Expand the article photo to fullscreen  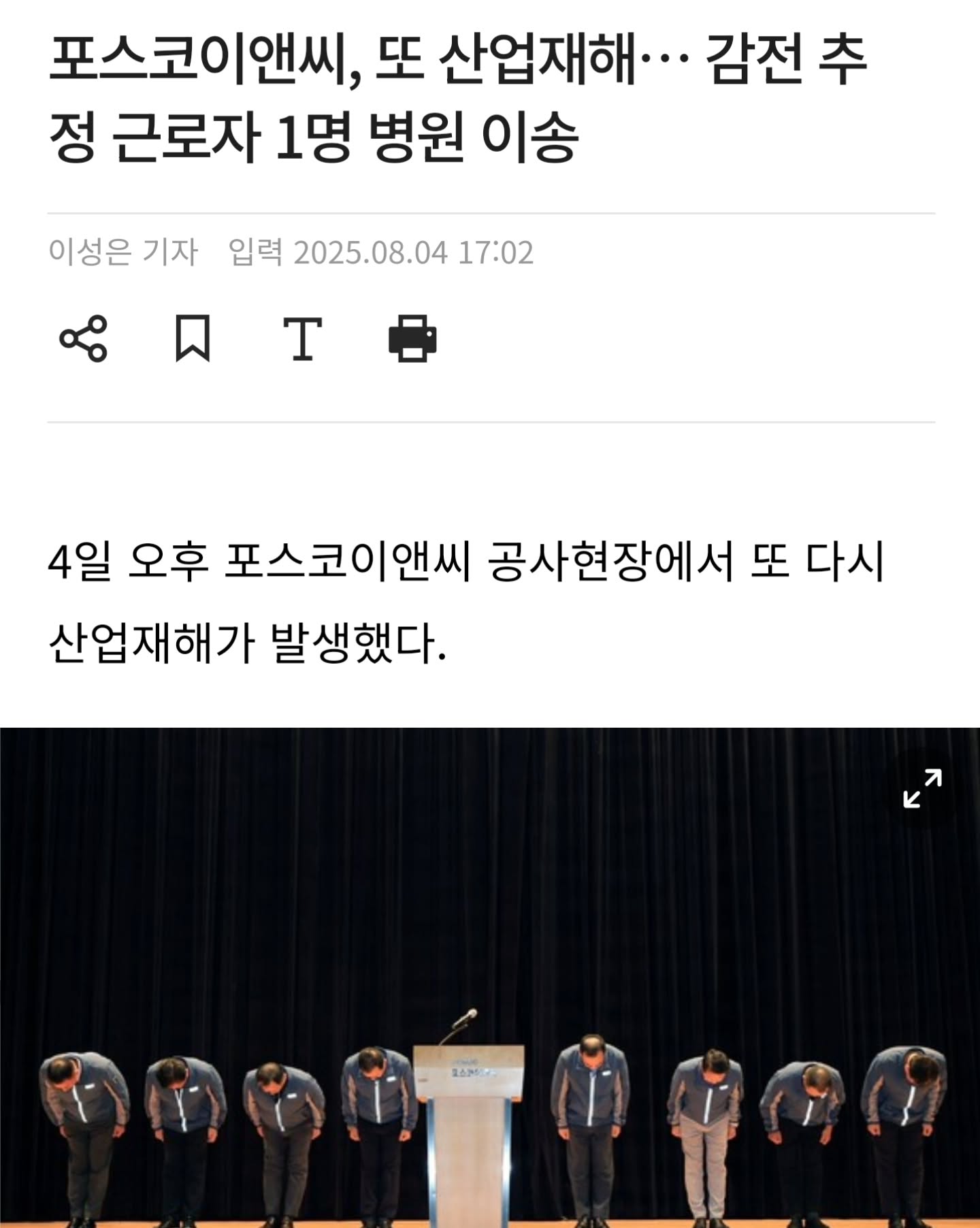pyautogui.click(x=922, y=788)
